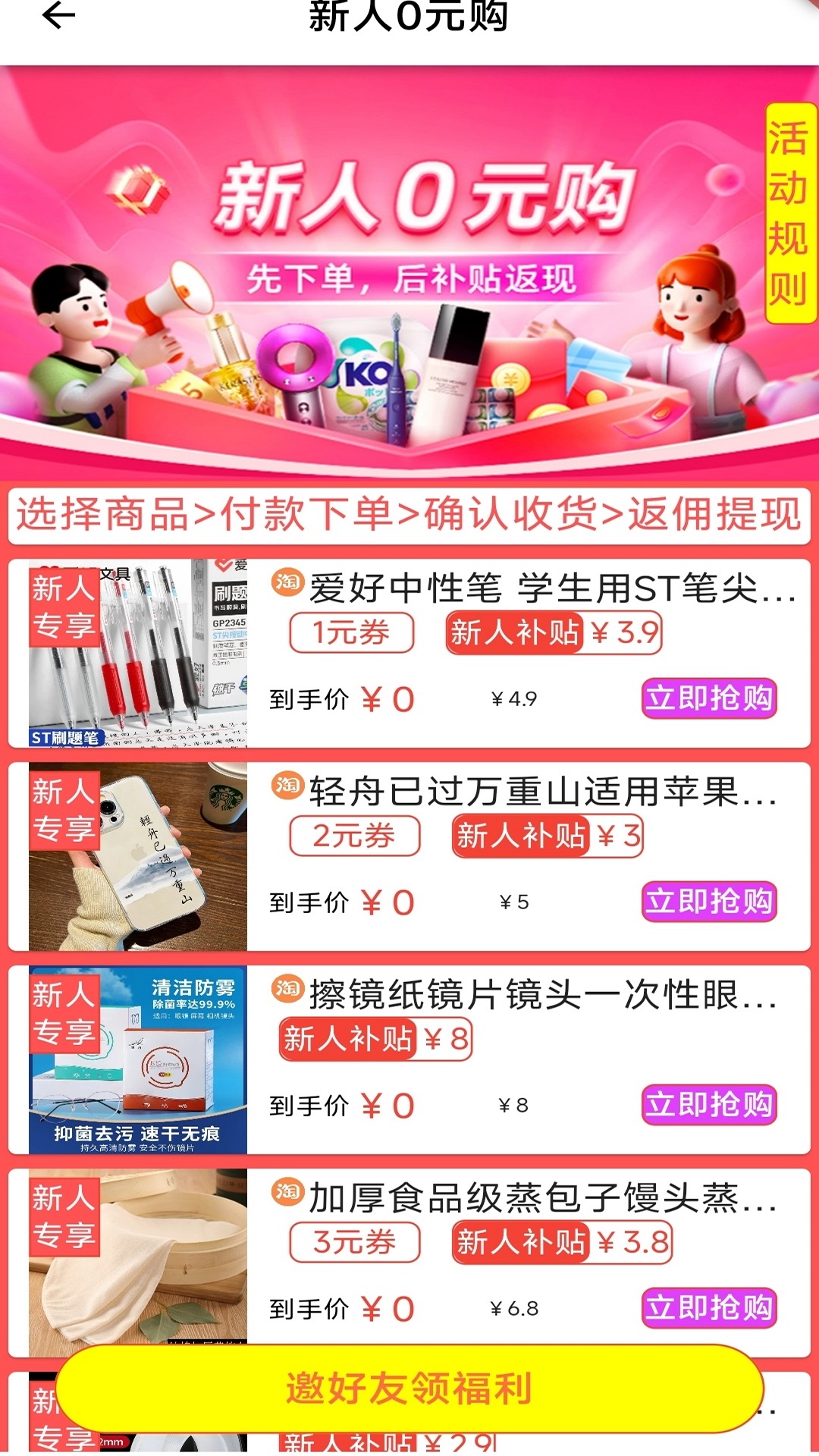Click the 新人专享 badge on the gel pen product
819x1456 pixels.
point(64,605)
